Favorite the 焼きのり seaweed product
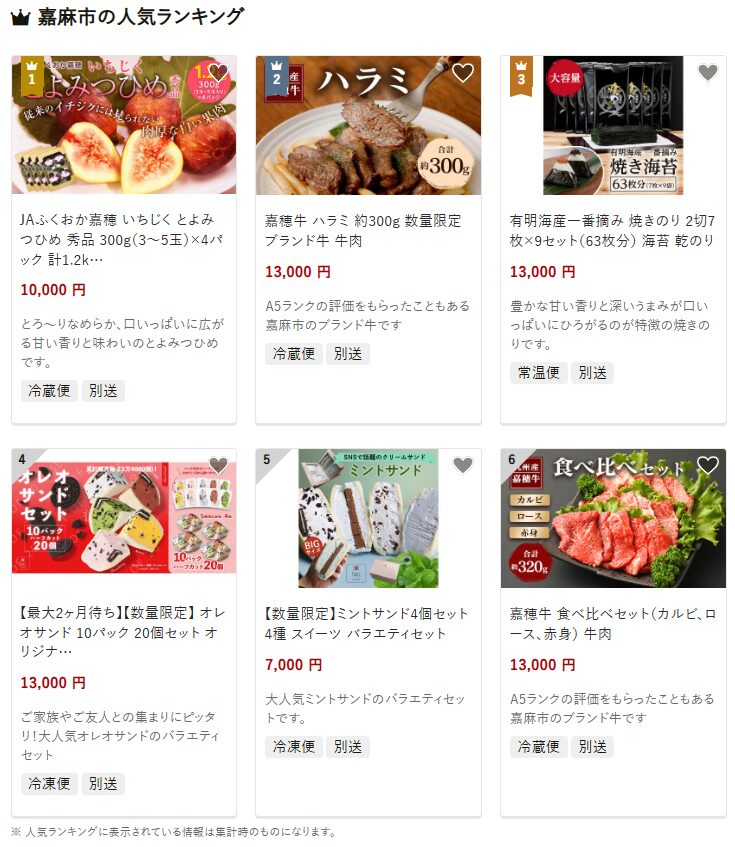Screen dimensions: 735x847 (707, 73)
